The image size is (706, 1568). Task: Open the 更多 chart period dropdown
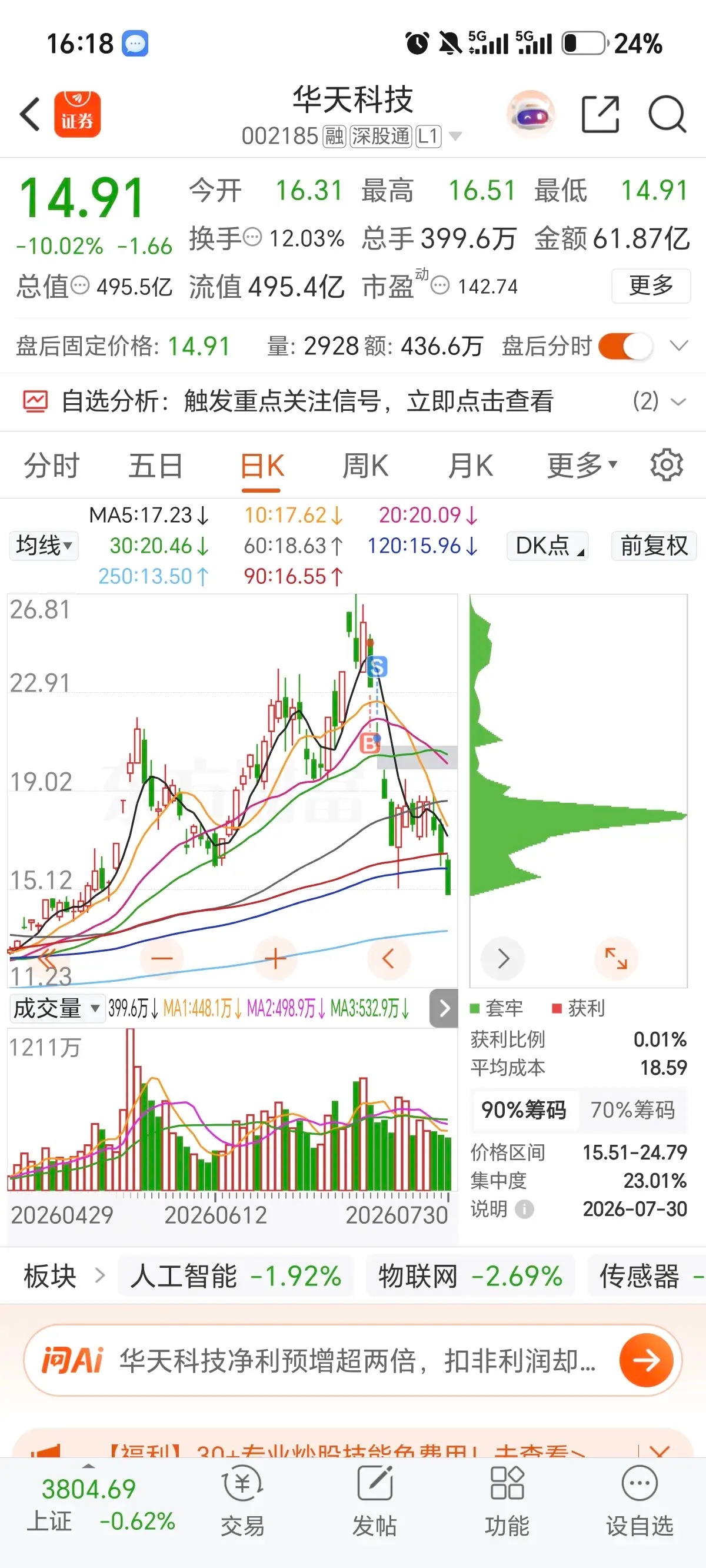click(582, 466)
